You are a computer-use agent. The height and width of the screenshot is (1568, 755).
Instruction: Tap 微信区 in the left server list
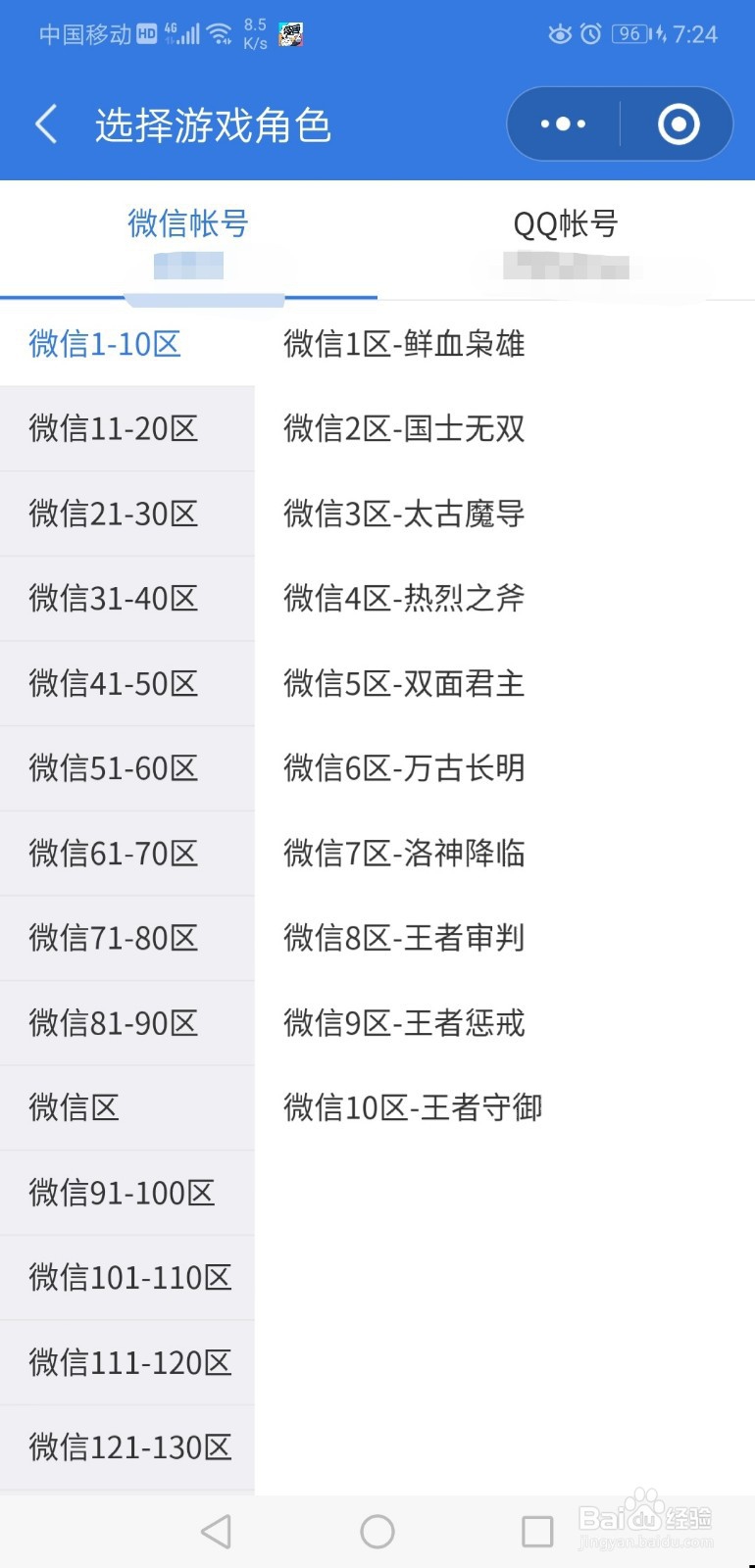point(73,1107)
